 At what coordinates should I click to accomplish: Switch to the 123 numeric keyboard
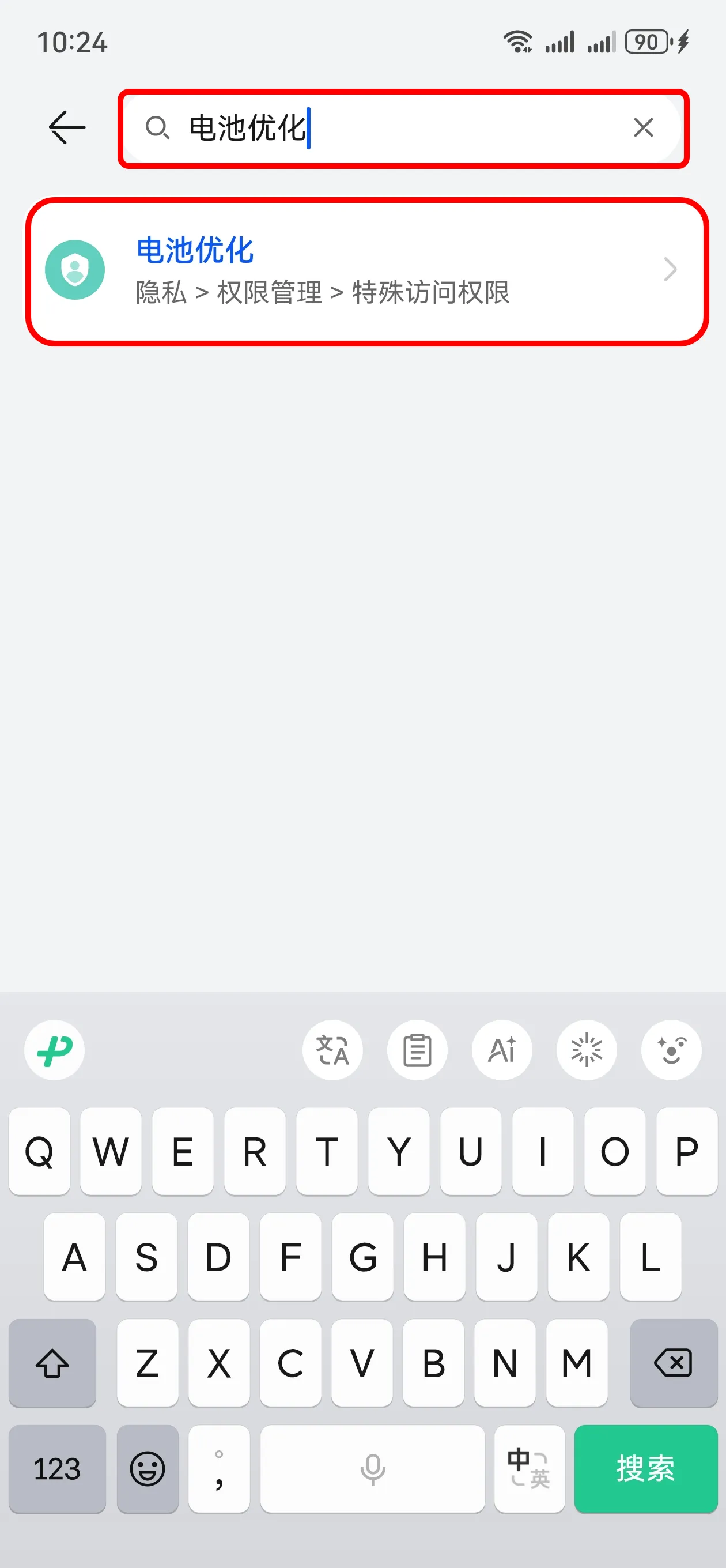(57, 1469)
